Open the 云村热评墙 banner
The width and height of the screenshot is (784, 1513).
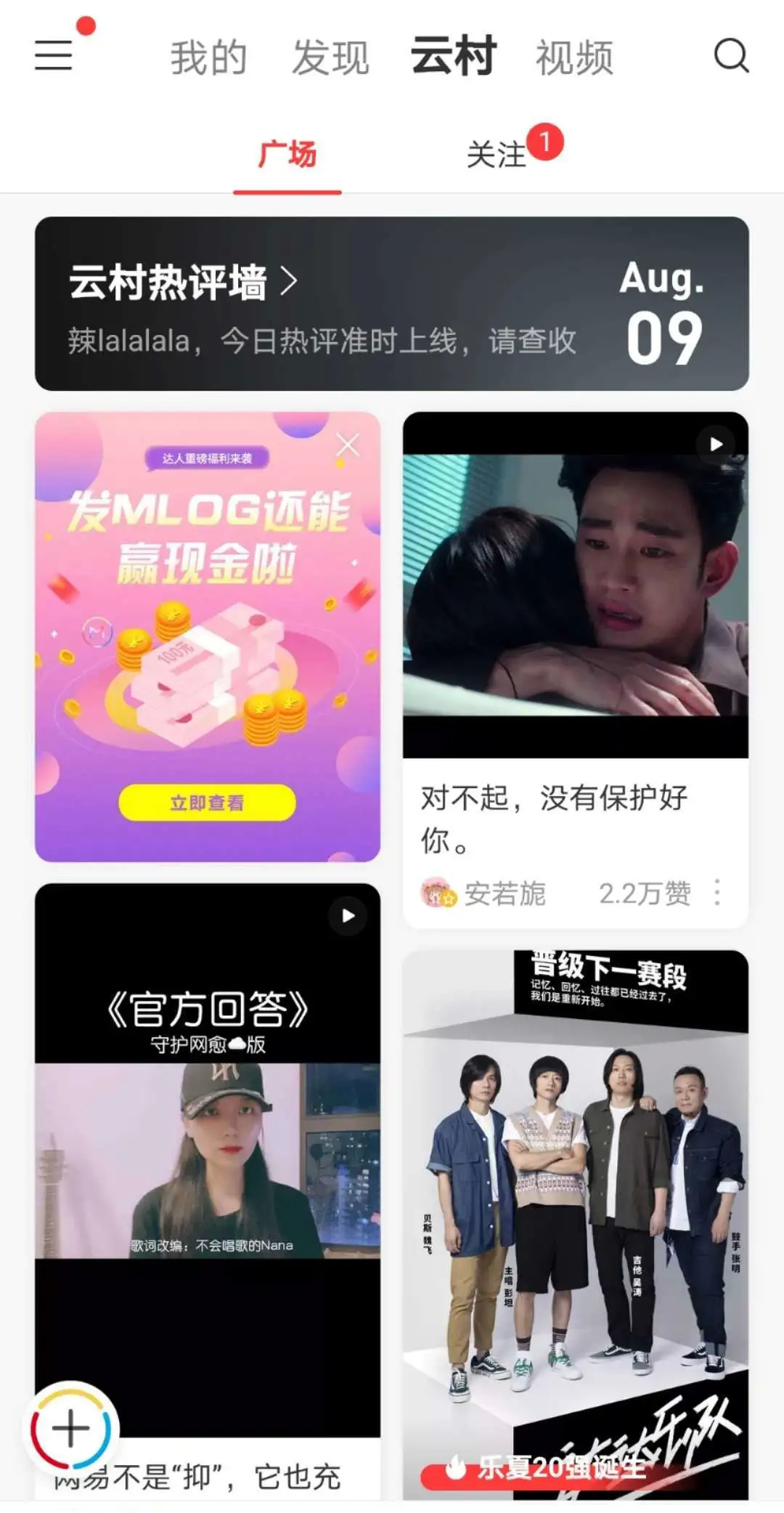click(392, 304)
